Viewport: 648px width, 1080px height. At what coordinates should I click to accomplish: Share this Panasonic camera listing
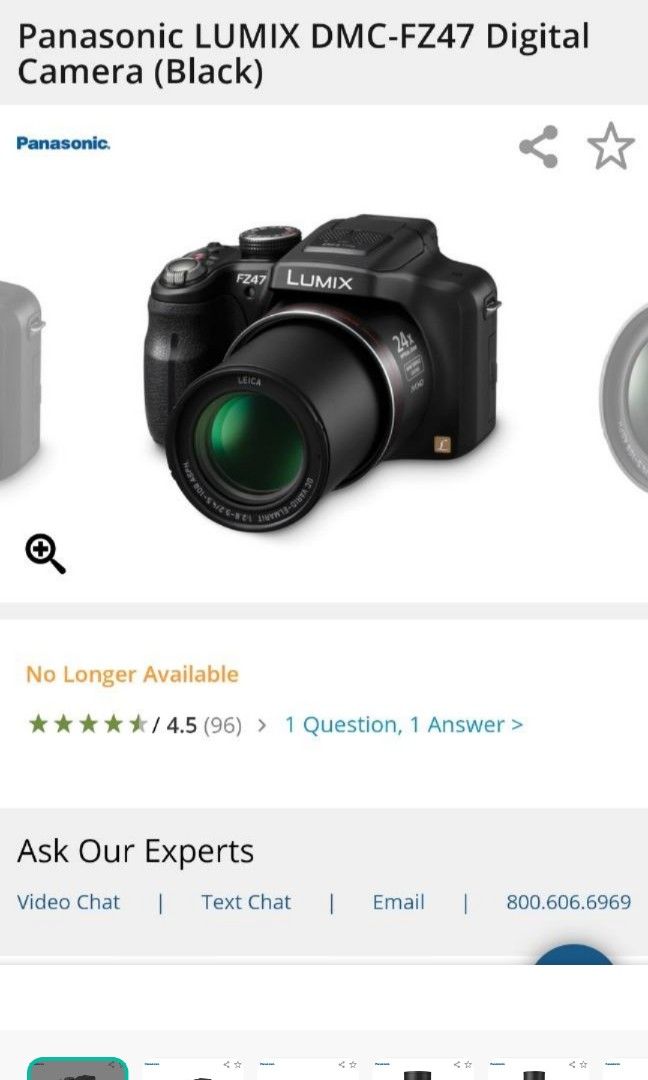click(x=539, y=146)
